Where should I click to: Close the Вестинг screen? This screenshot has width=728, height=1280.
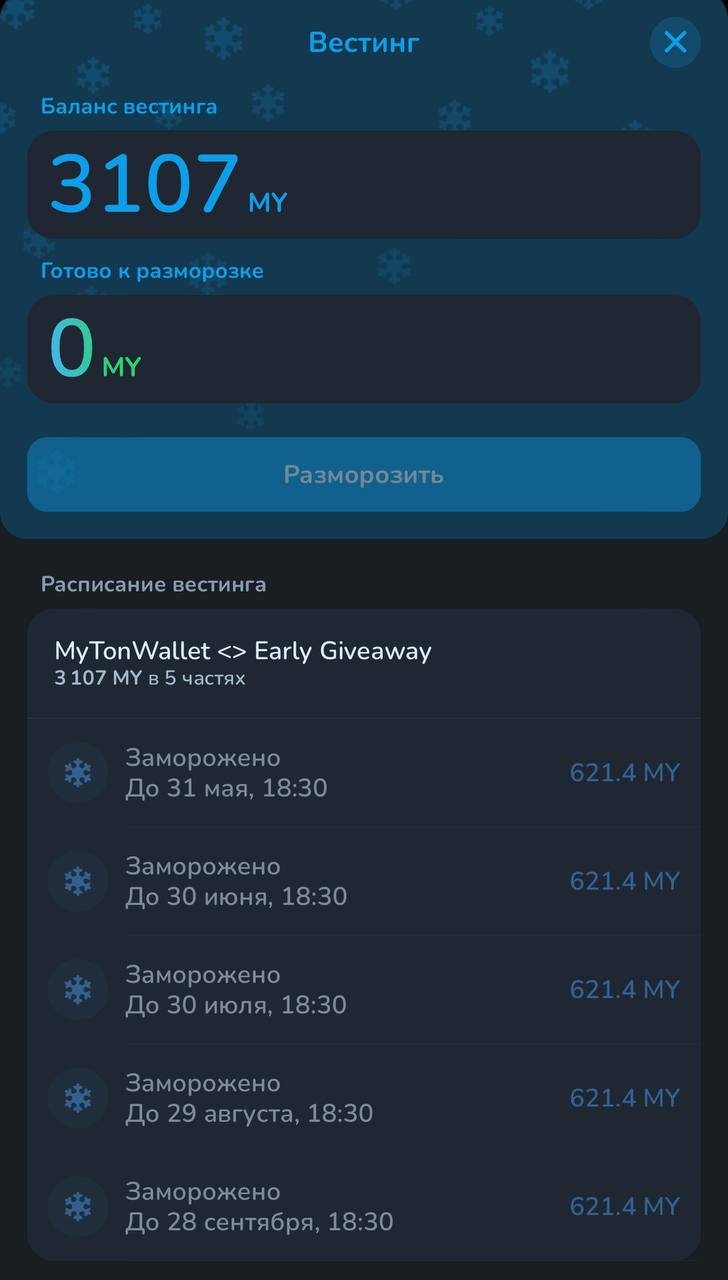coord(675,42)
